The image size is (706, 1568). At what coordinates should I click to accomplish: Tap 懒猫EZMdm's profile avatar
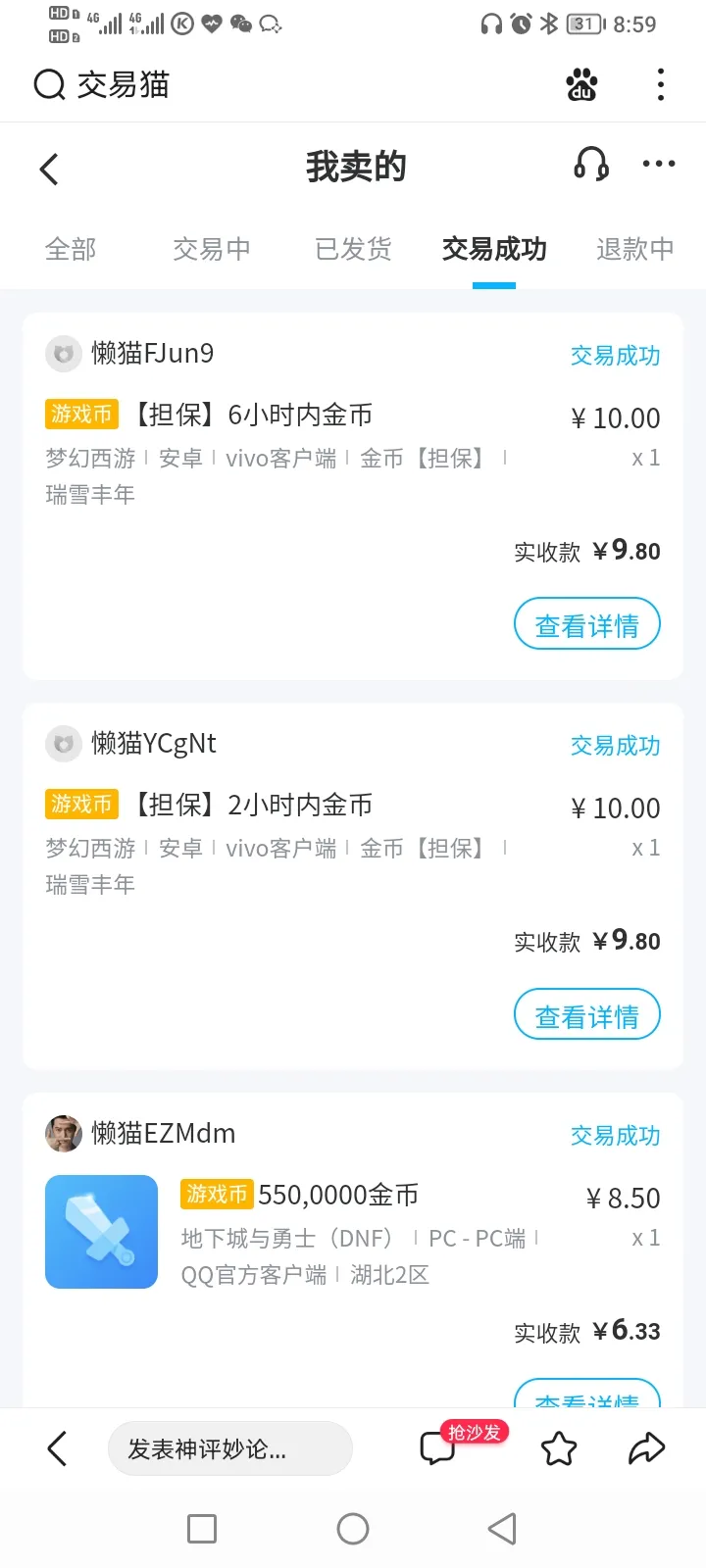click(x=63, y=1134)
